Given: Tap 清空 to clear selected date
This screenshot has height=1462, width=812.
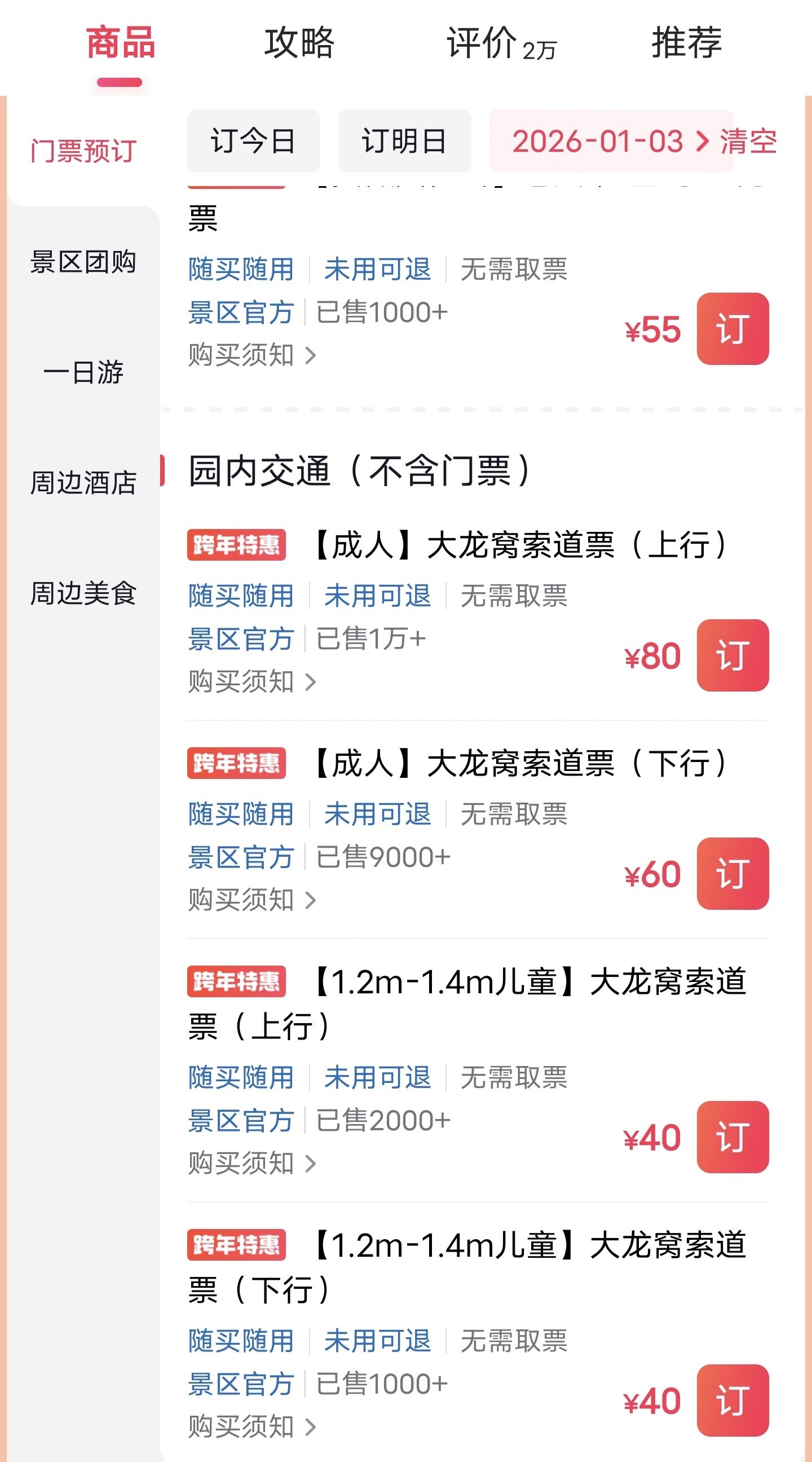Looking at the screenshot, I should (x=748, y=142).
